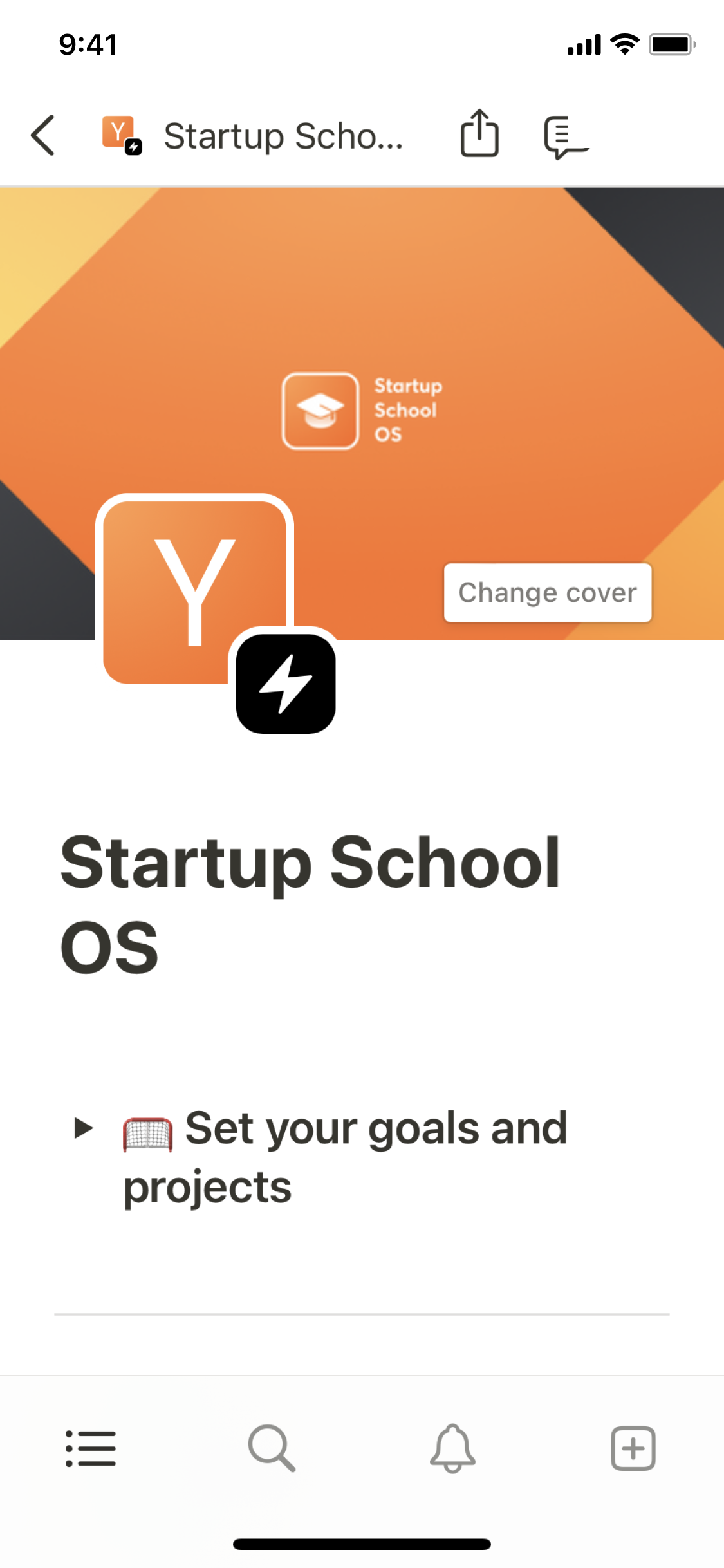Open search from bottom bar
Screen dimensions: 724x1568
[272, 1448]
